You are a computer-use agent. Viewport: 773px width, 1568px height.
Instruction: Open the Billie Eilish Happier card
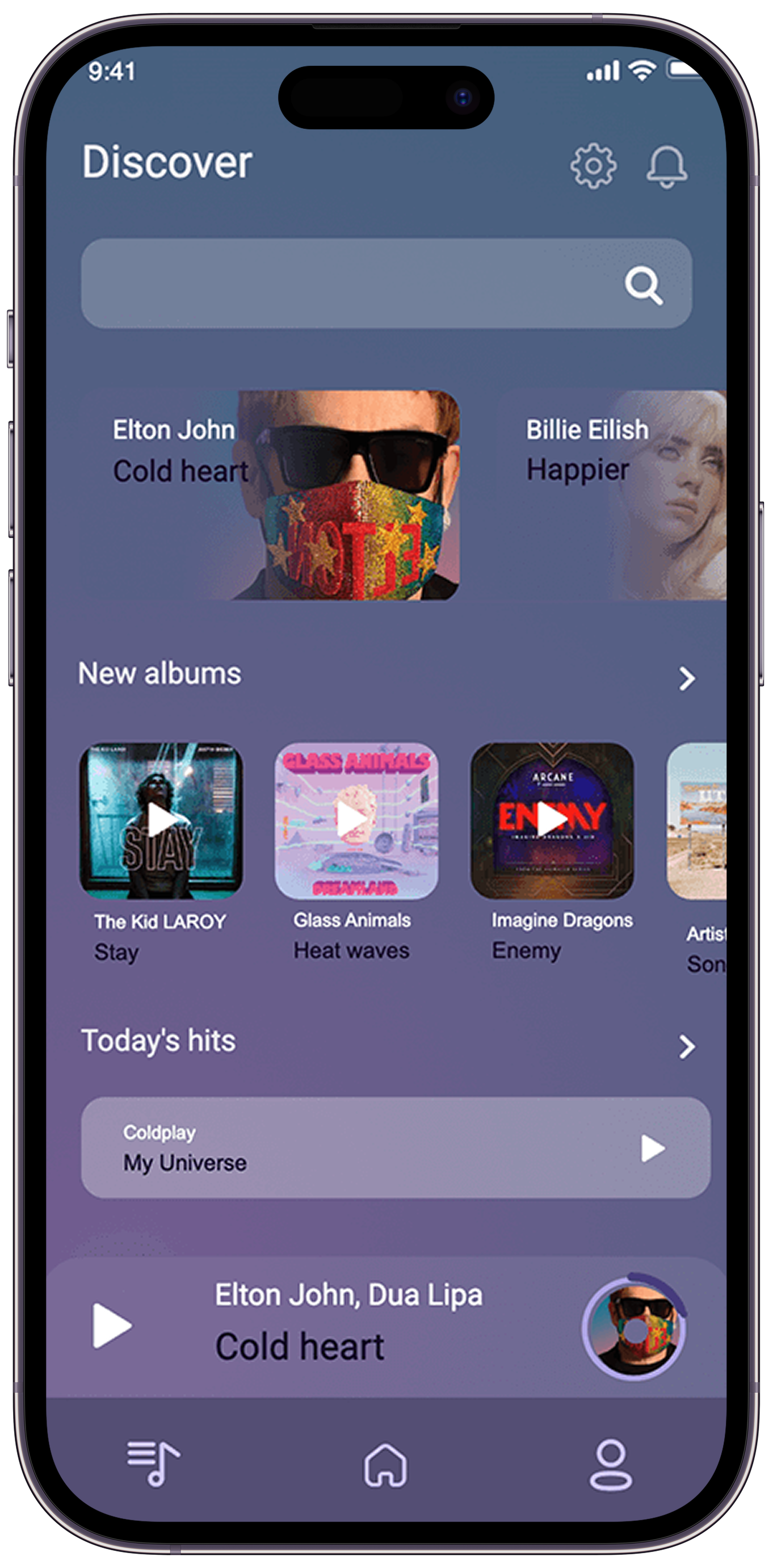pyautogui.click(x=612, y=495)
